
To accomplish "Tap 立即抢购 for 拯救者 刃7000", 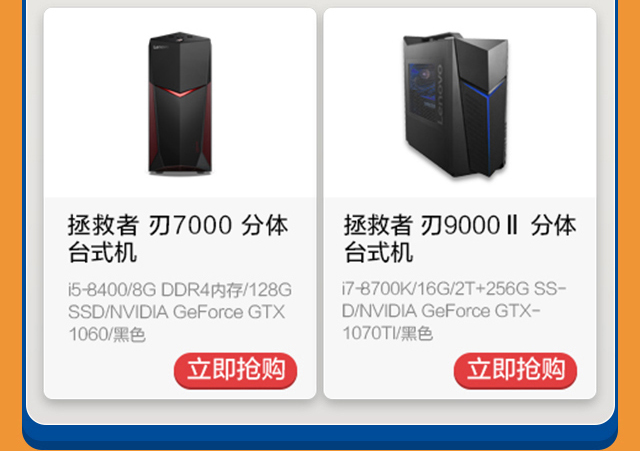I will (x=236, y=370).
